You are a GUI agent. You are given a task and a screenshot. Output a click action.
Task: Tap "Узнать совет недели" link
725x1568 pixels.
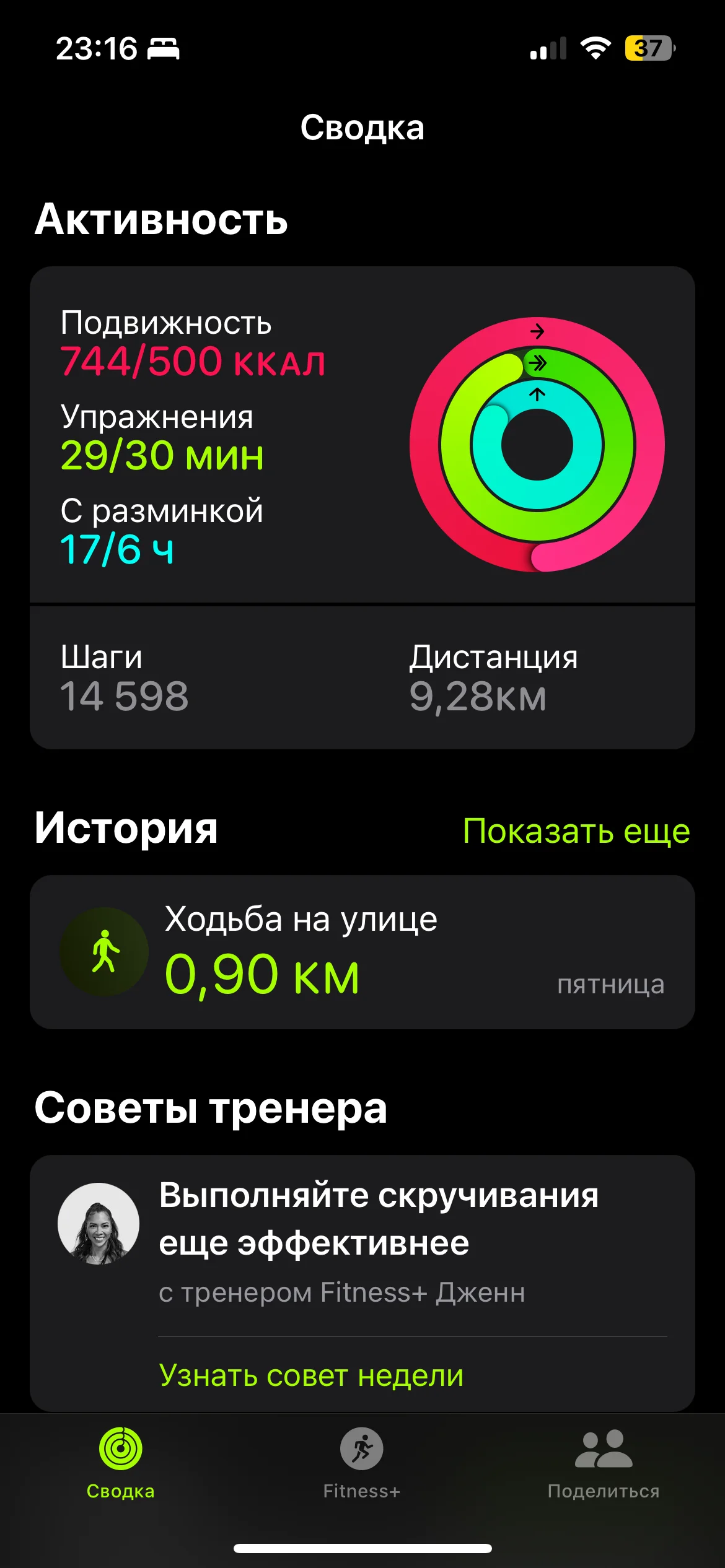click(x=311, y=1375)
